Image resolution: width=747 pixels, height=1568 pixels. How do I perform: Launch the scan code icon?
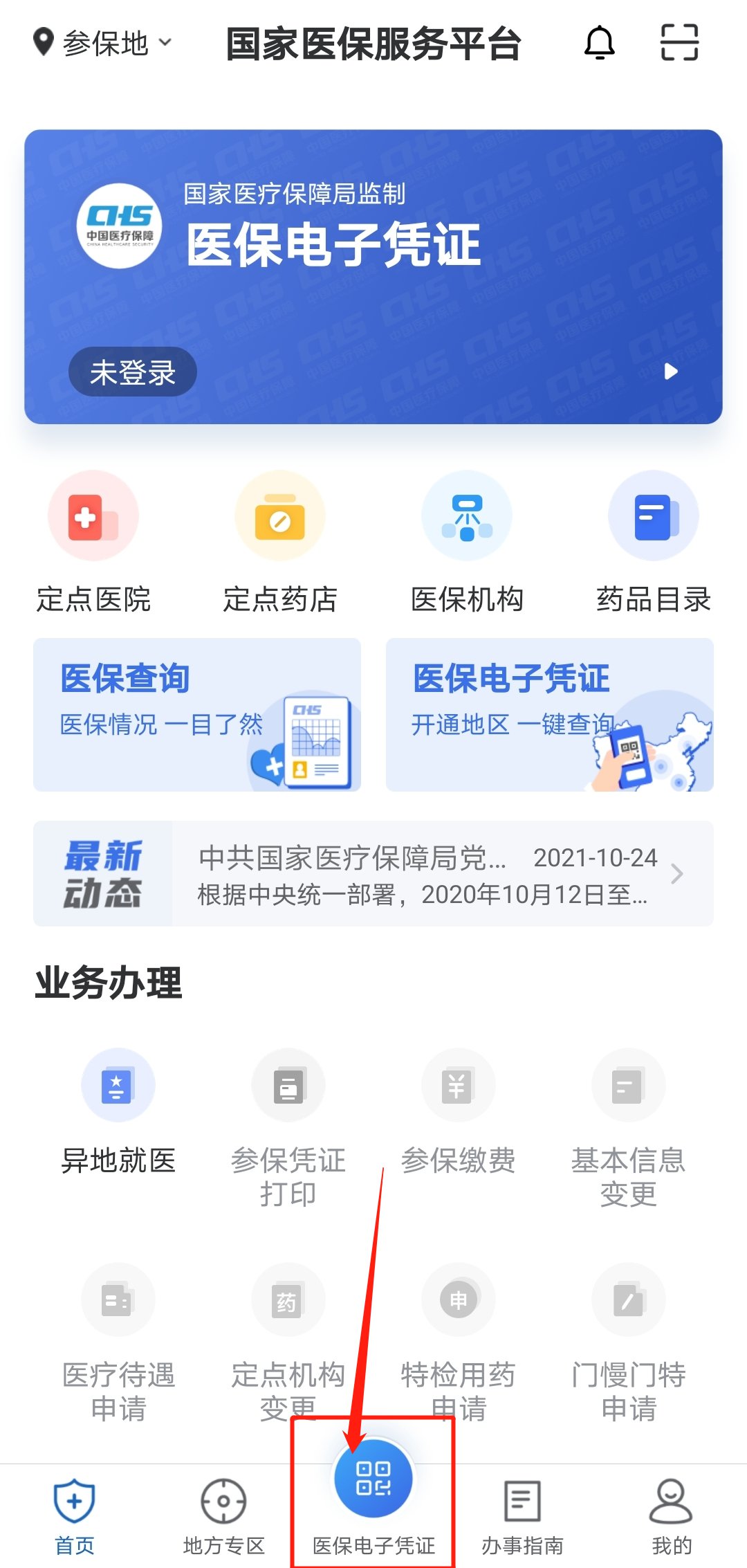pos(679,43)
